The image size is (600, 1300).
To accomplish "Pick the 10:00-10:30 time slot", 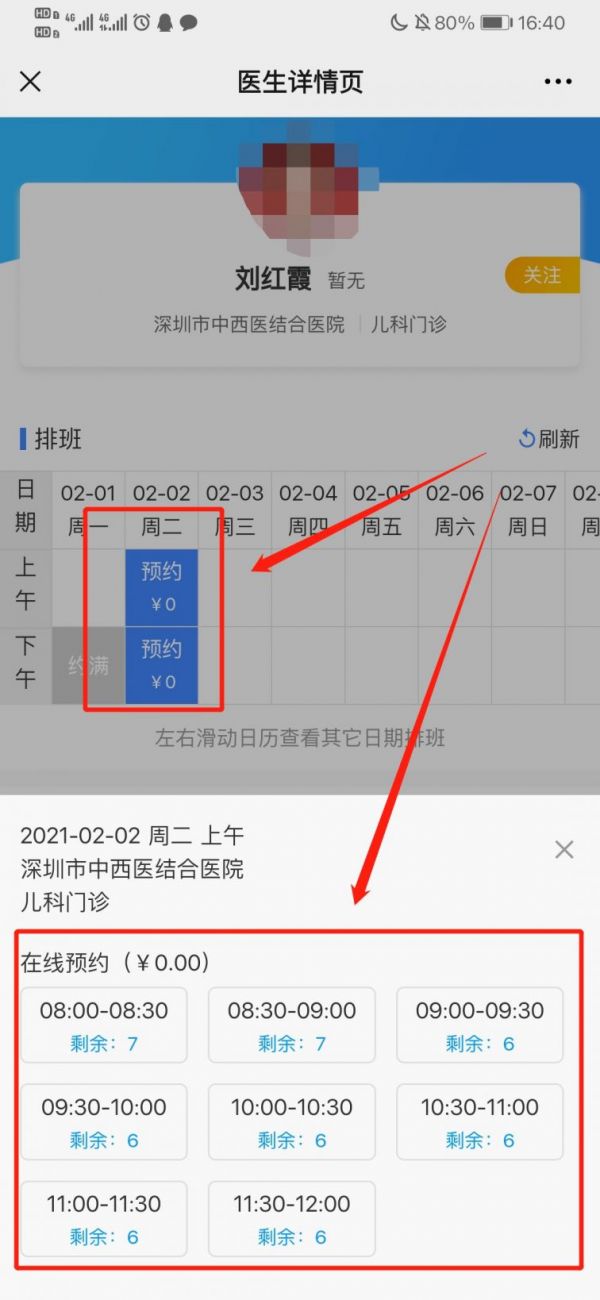I will coord(292,1122).
